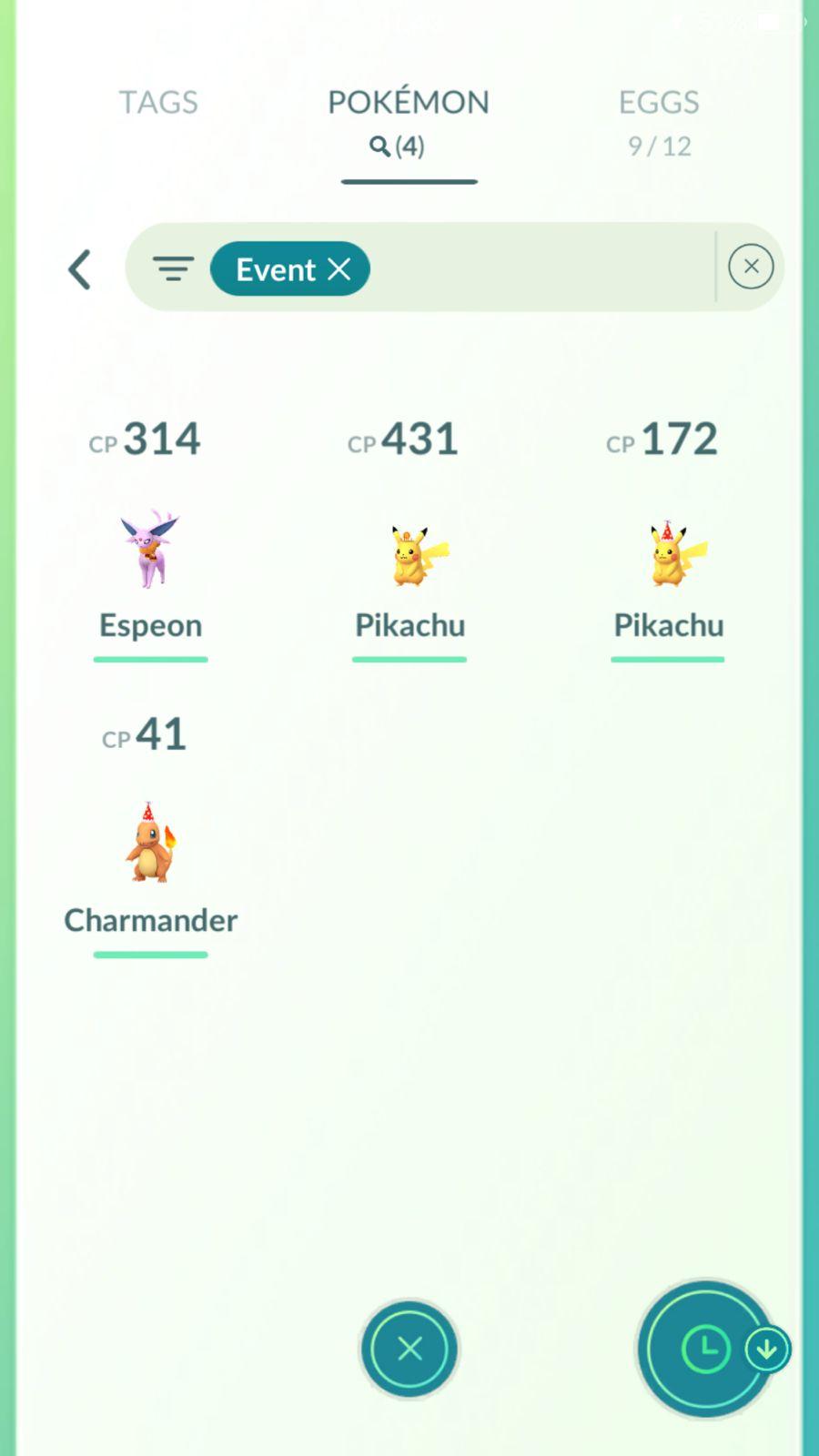Select the Pikachu with CP 431

click(x=409, y=555)
